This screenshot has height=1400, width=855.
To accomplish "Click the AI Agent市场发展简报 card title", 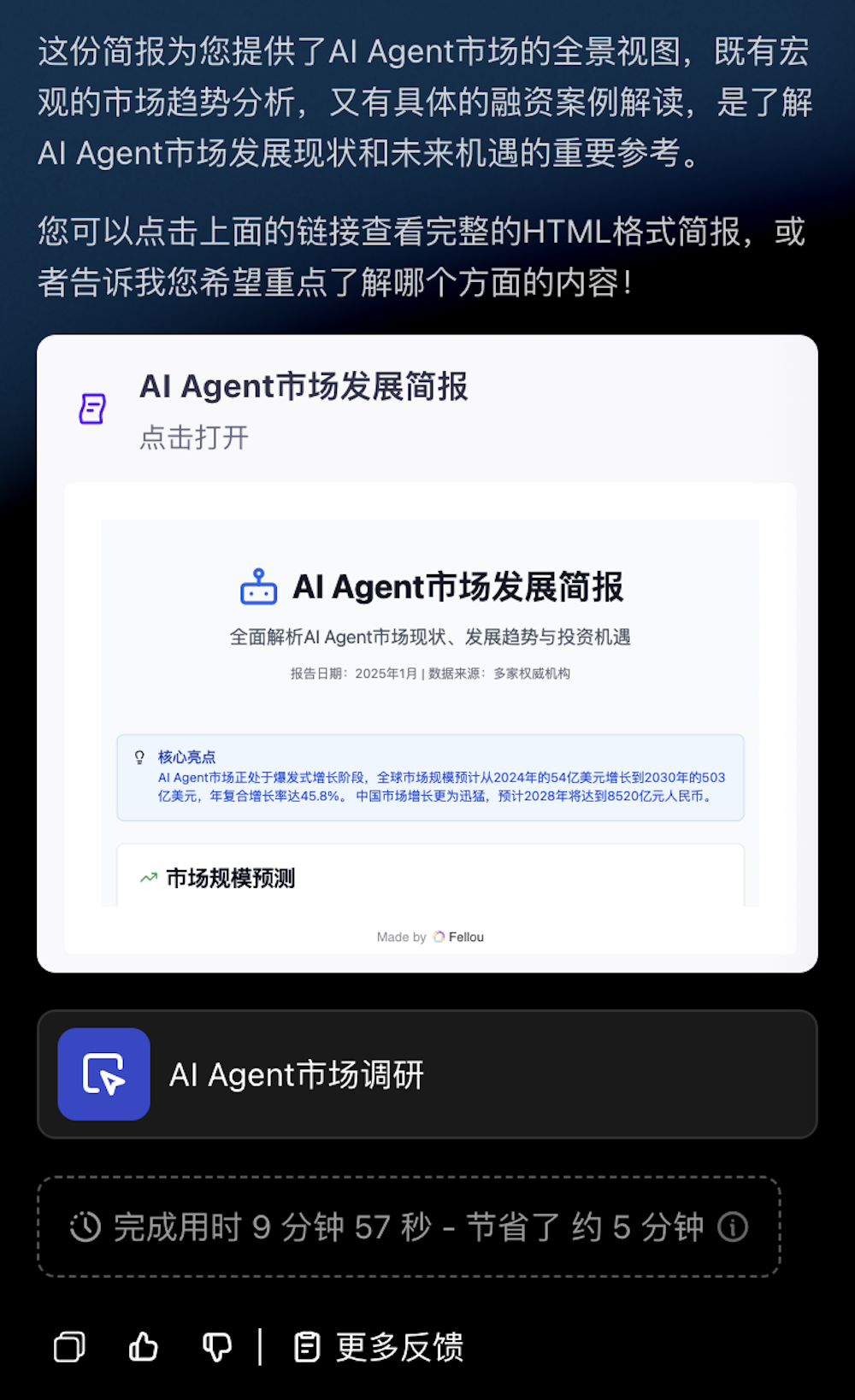I will pyautogui.click(x=304, y=386).
